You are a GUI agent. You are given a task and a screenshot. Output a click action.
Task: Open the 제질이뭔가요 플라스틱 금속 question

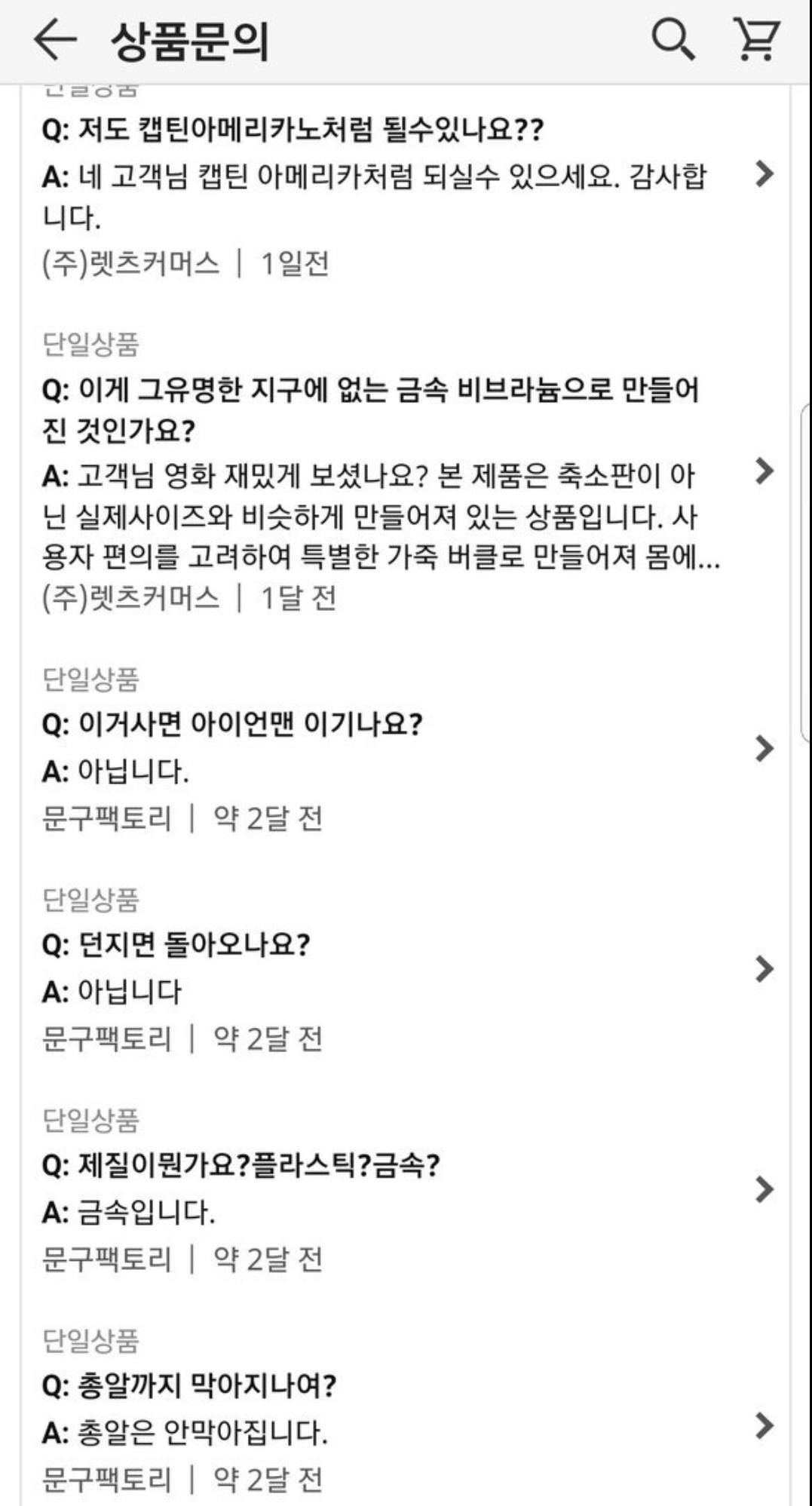(764, 1189)
